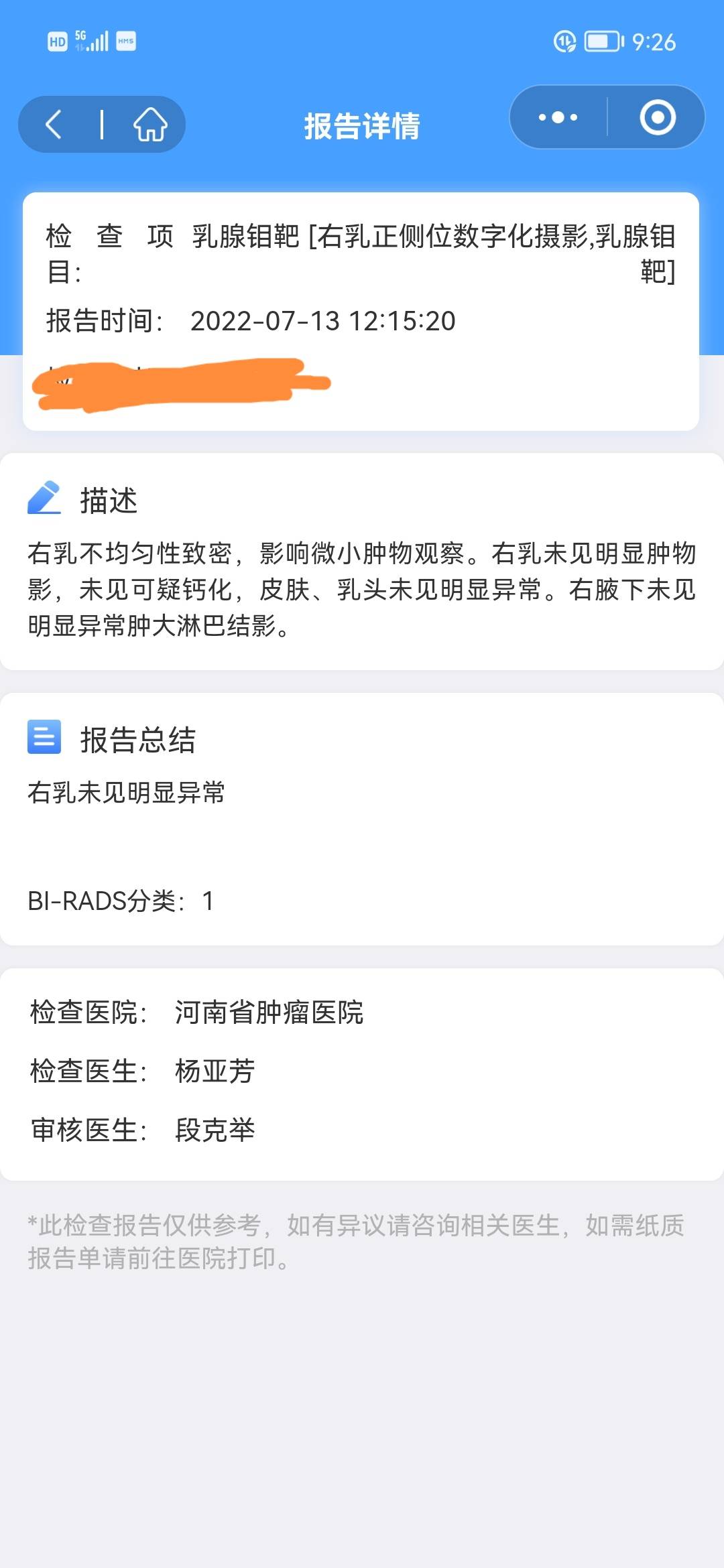Tap the power-saving leaf icon in status bar
Viewport: 724px width, 1568px height.
[565, 42]
